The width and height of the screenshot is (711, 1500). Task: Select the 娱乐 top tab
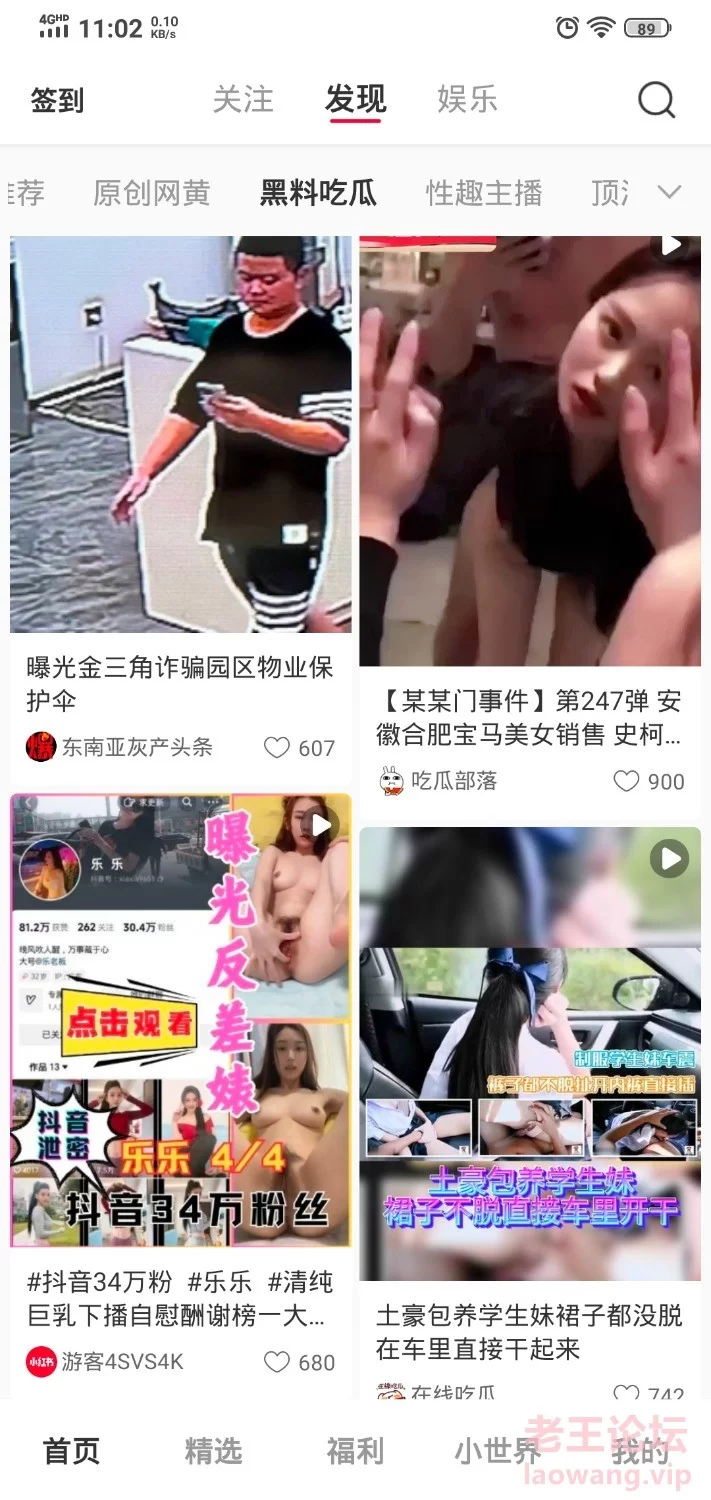(x=467, y=100)
